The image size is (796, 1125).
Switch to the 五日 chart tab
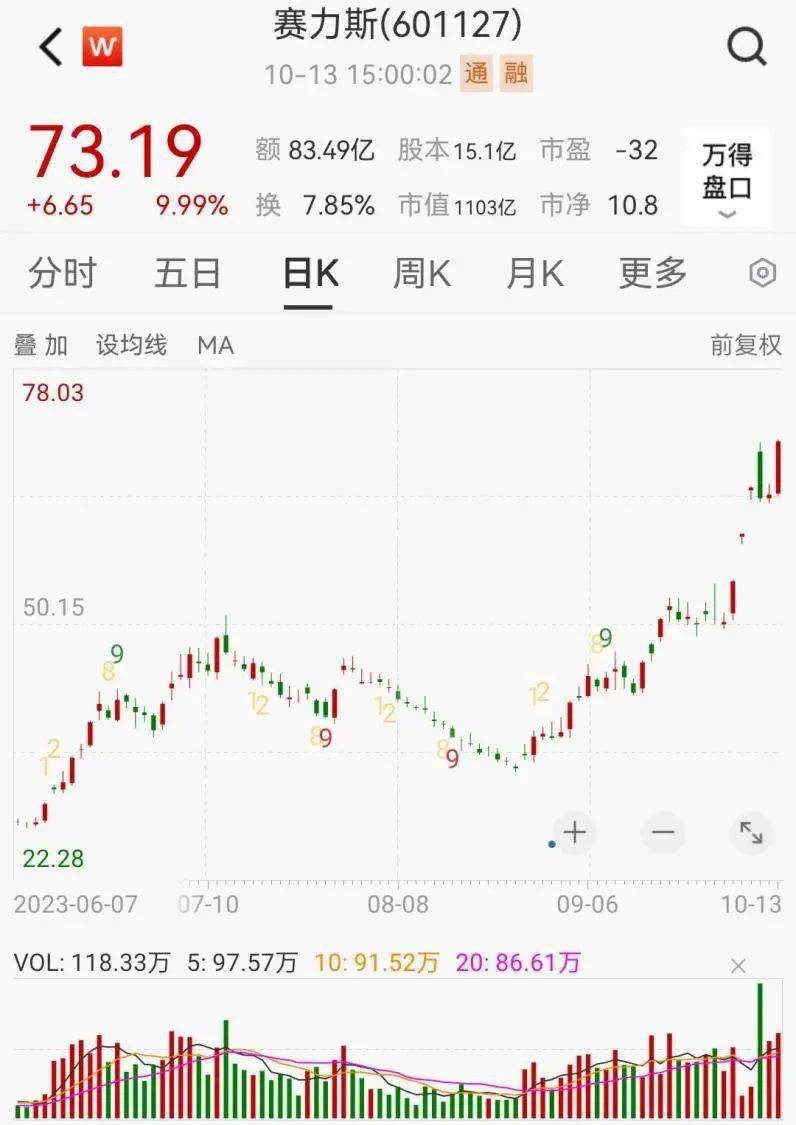pyautogui.click(x=187, y=273)
